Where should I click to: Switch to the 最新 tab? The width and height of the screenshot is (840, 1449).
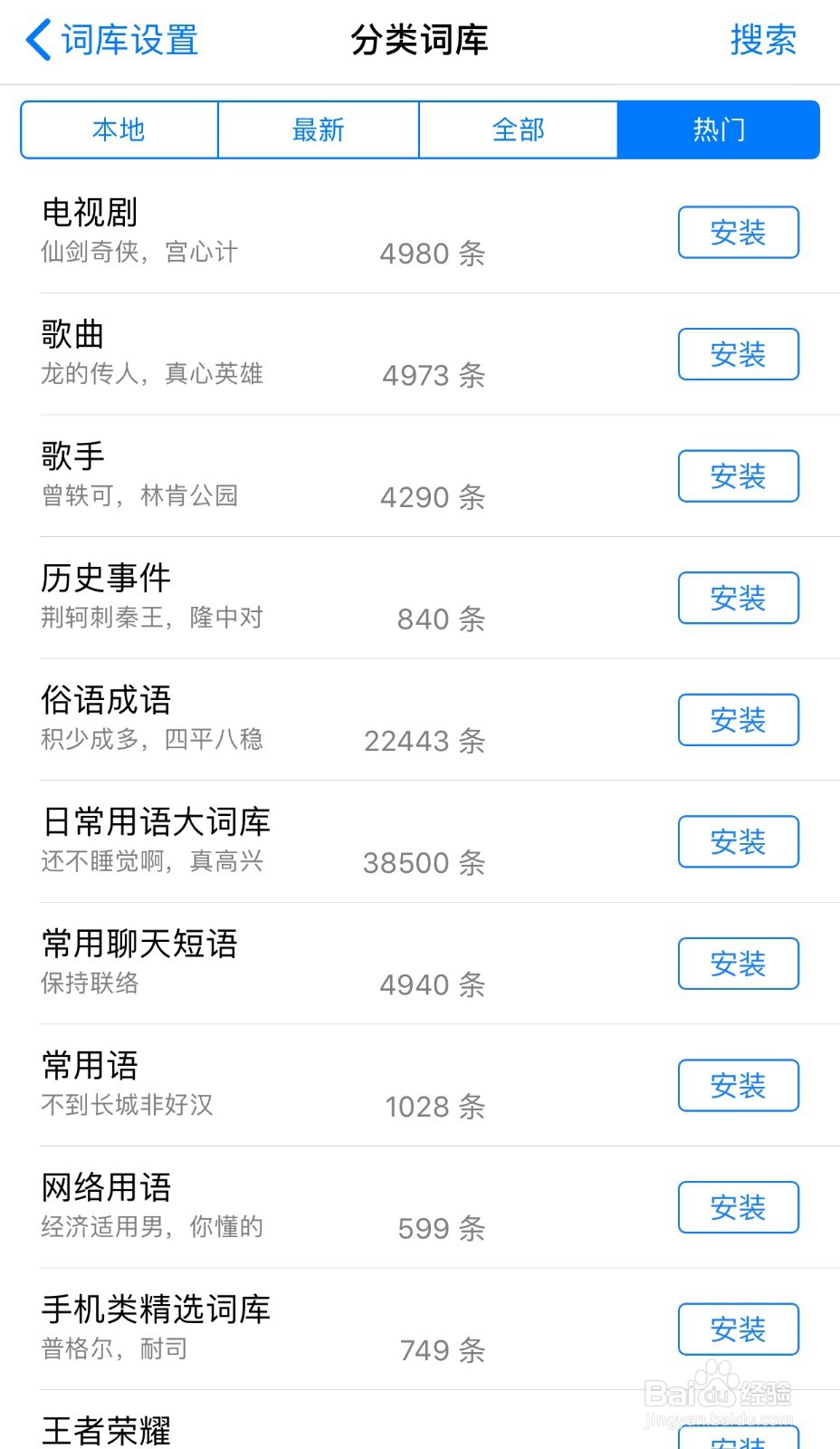(x=318, y=130)
